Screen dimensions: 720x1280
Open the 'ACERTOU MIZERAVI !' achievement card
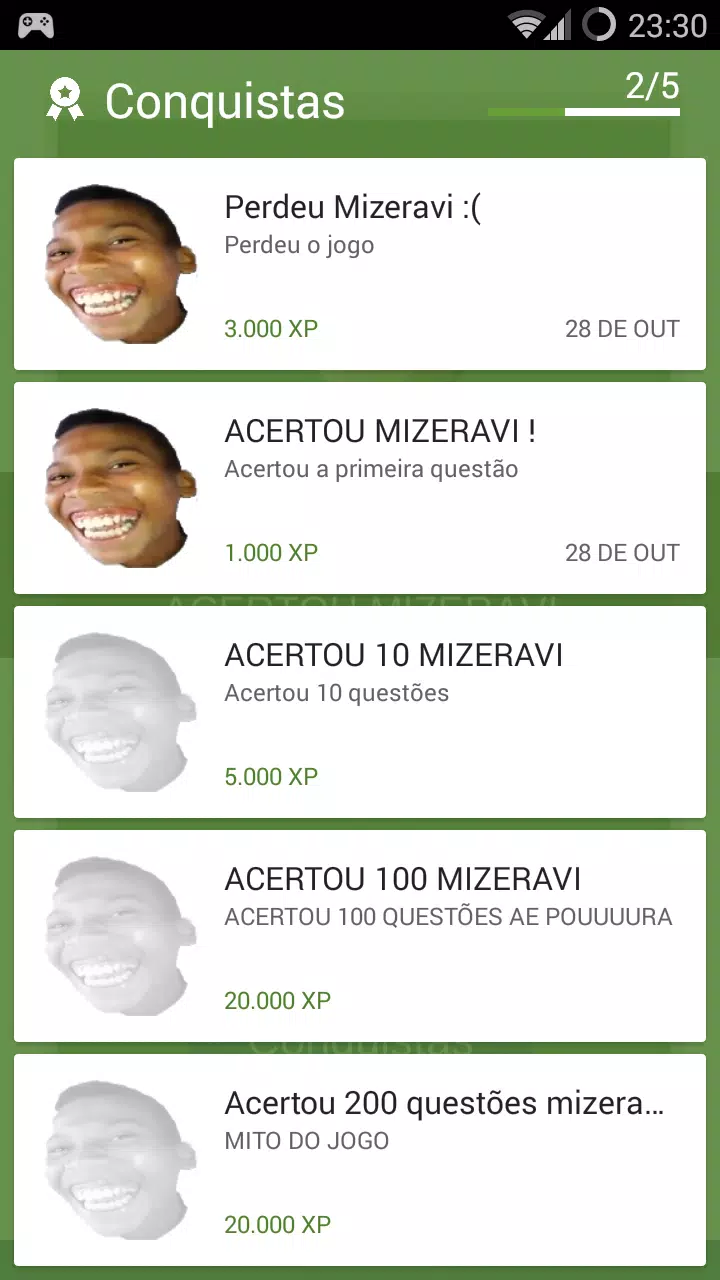(360, 486)
